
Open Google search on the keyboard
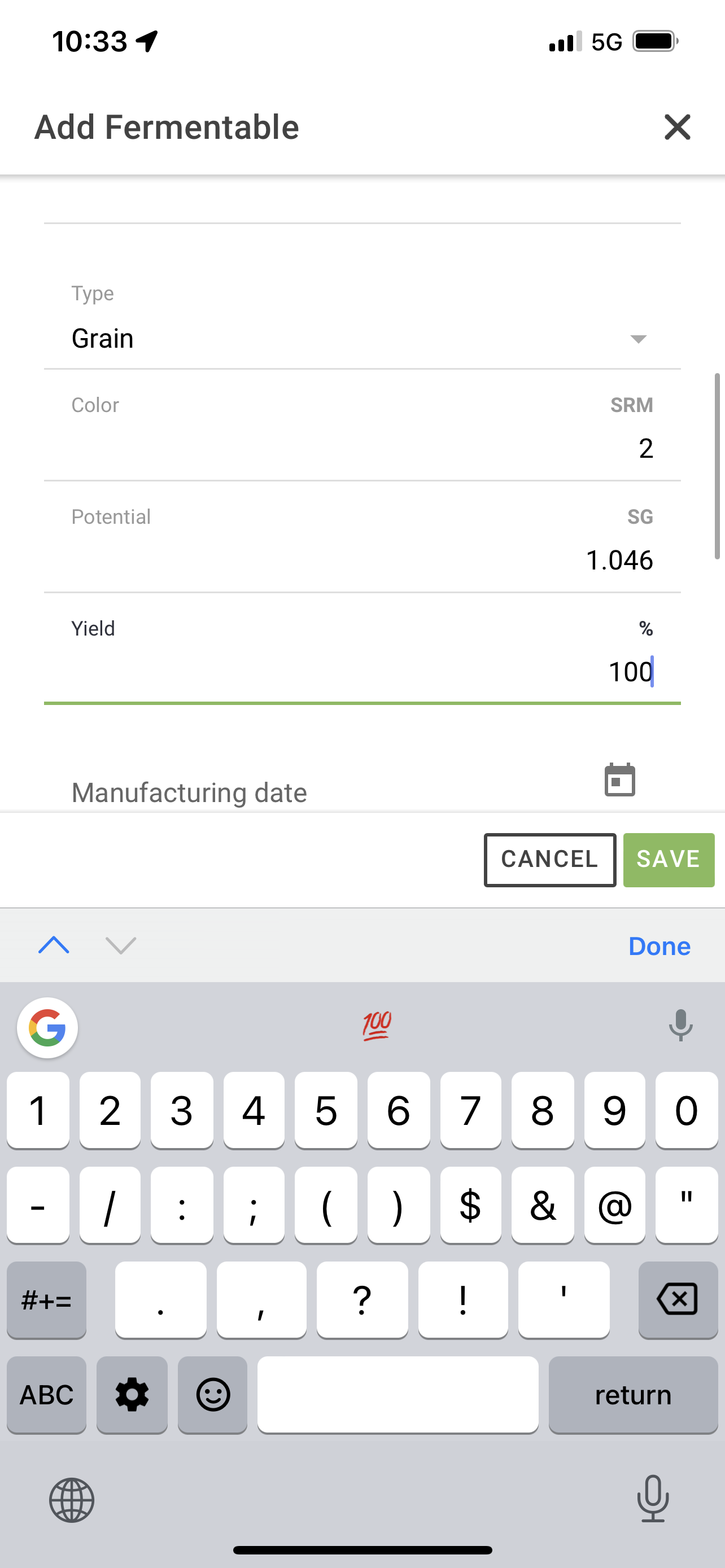(47, 1027)
